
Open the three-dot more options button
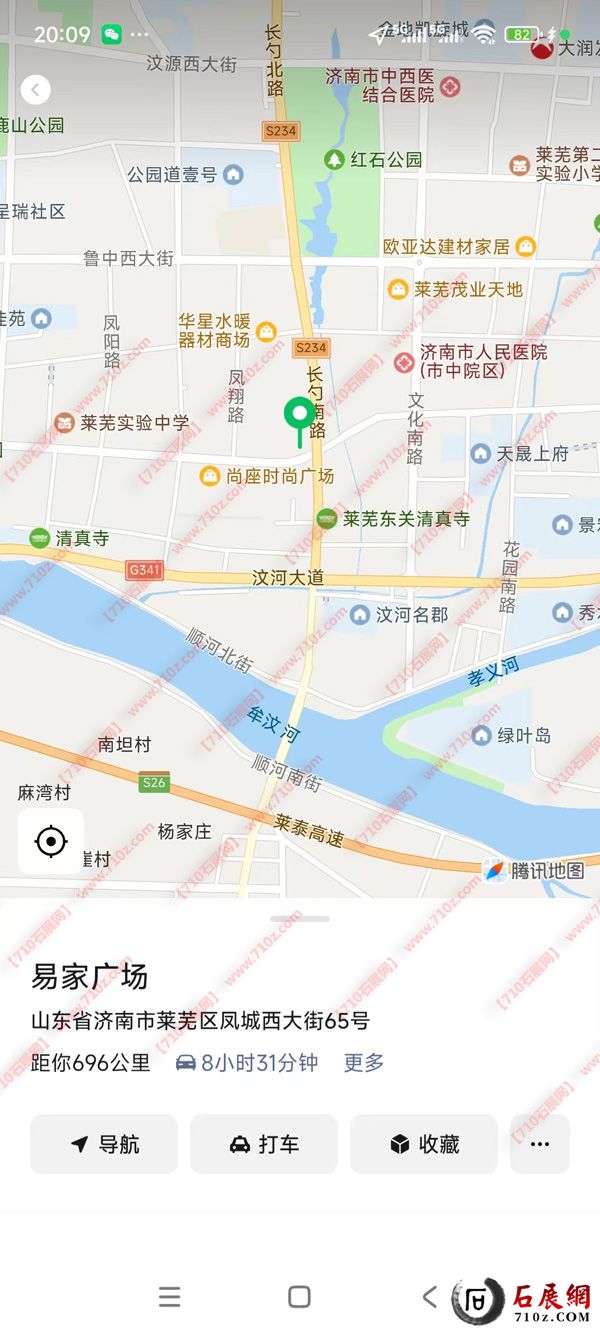540,1144
